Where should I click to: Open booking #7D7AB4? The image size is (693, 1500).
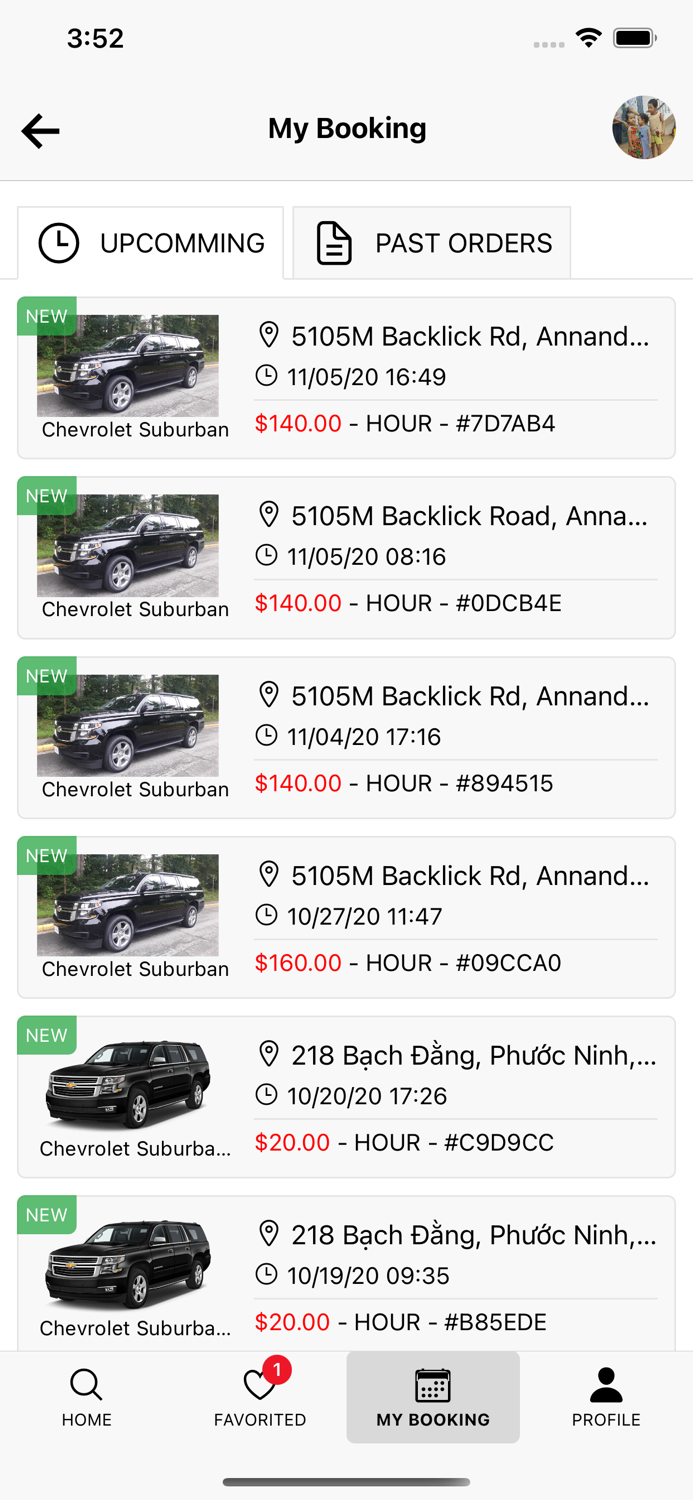[x=346, y=378]
